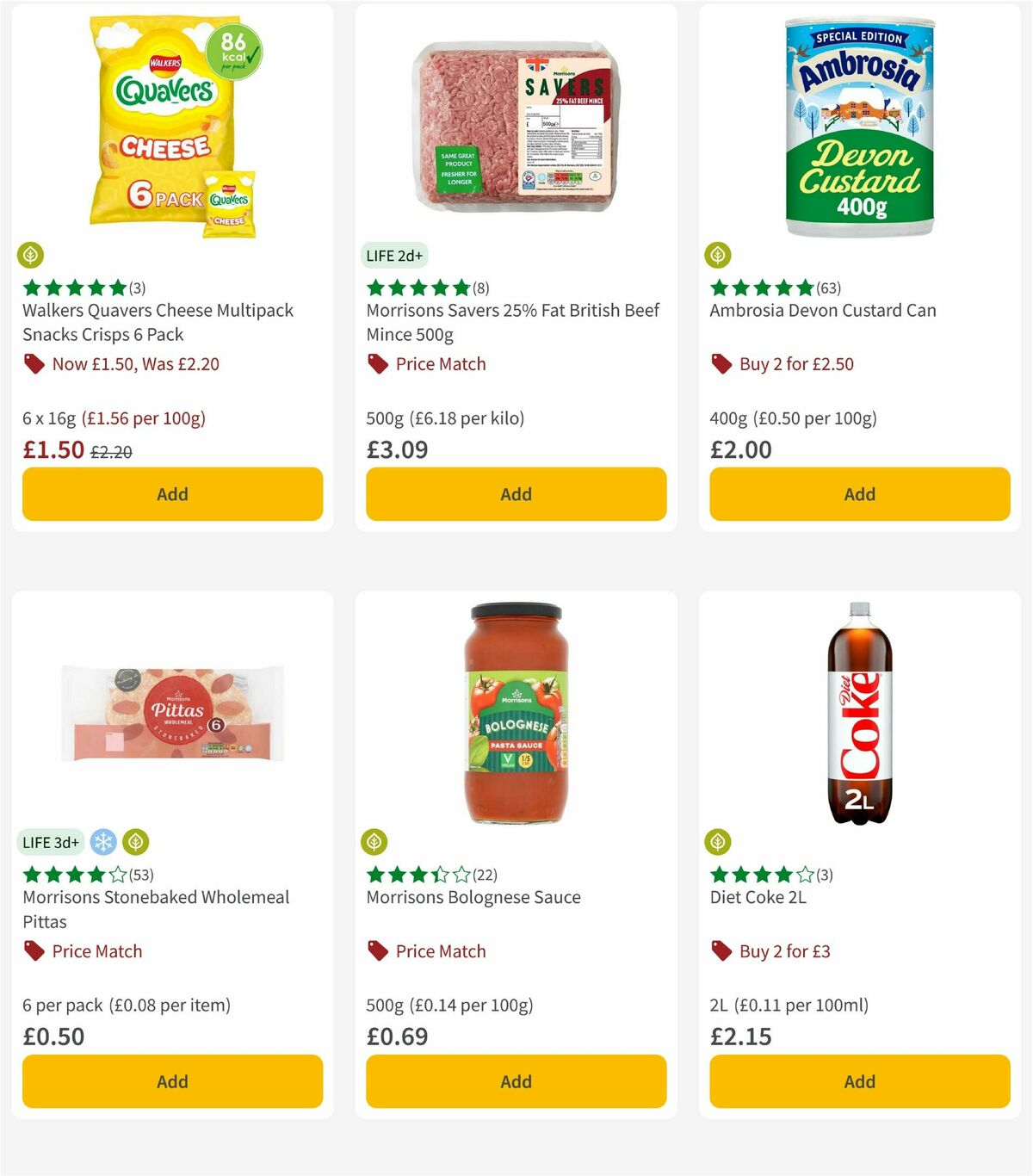Screen dimensions: 1033x1176
Task: Click the Price Match tag icon for Bolognese Sauce
Action: (376, 951)
